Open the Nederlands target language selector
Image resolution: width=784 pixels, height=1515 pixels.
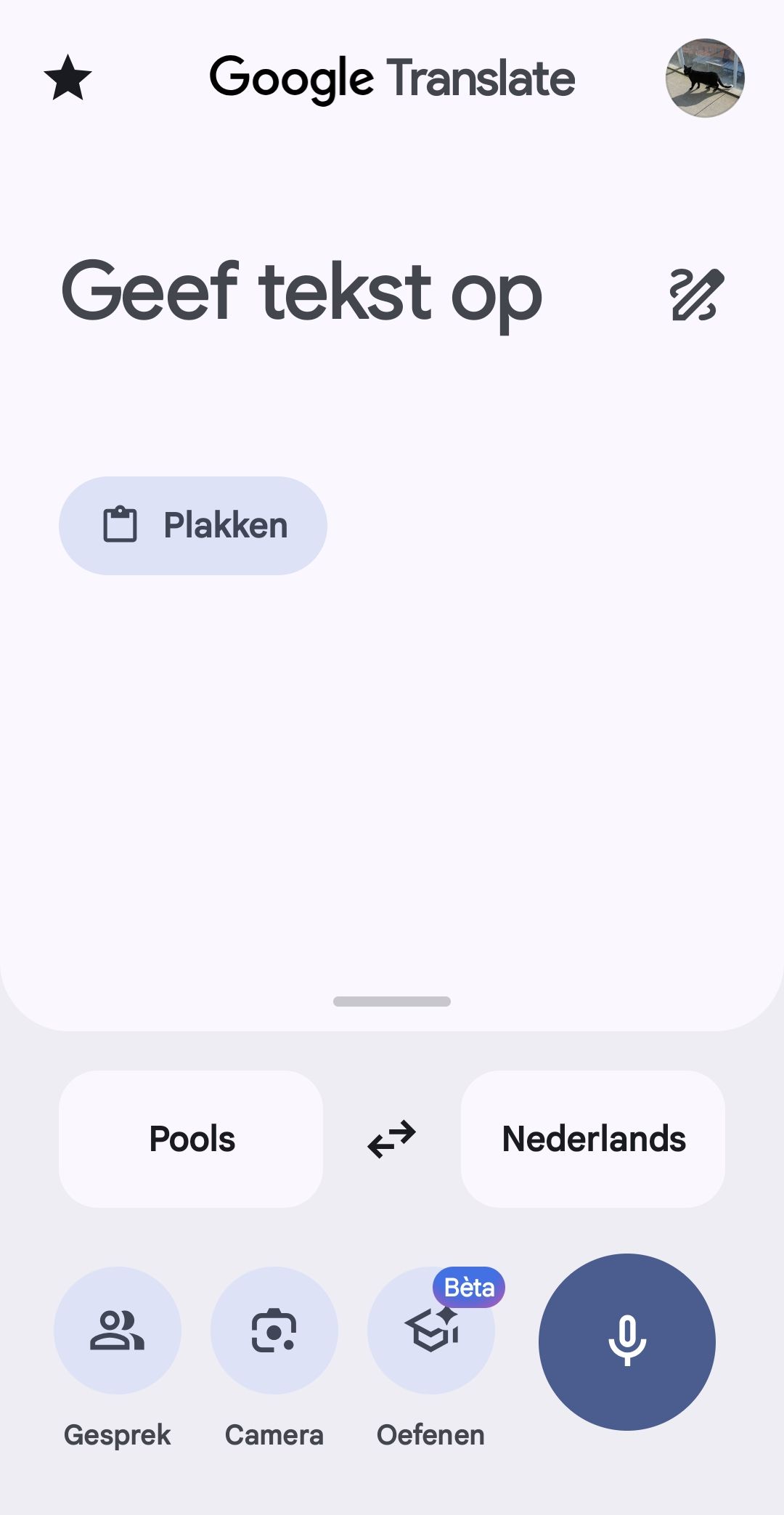click(592, 1138)
